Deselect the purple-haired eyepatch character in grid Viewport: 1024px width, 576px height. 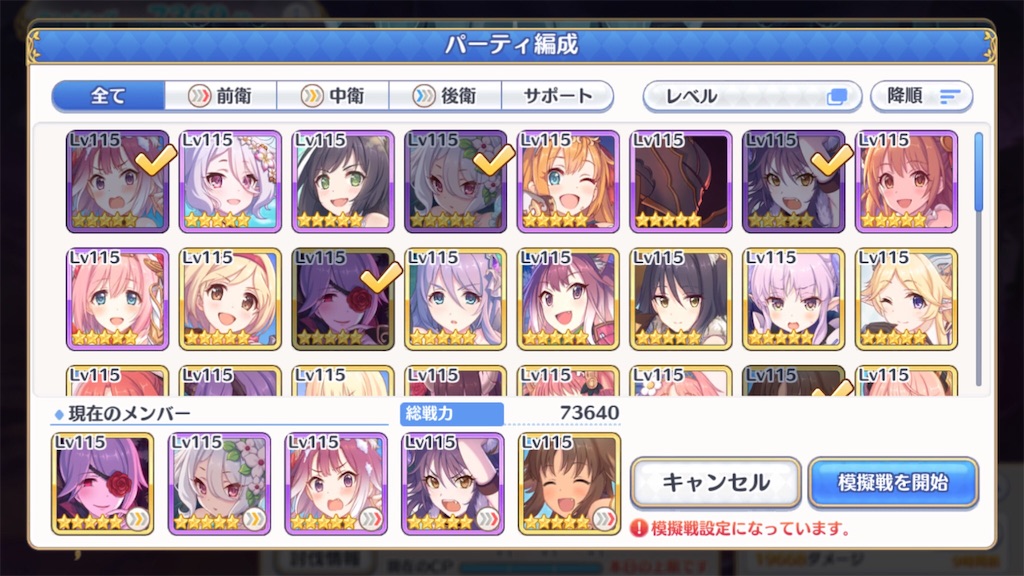(x=342, y=298)
